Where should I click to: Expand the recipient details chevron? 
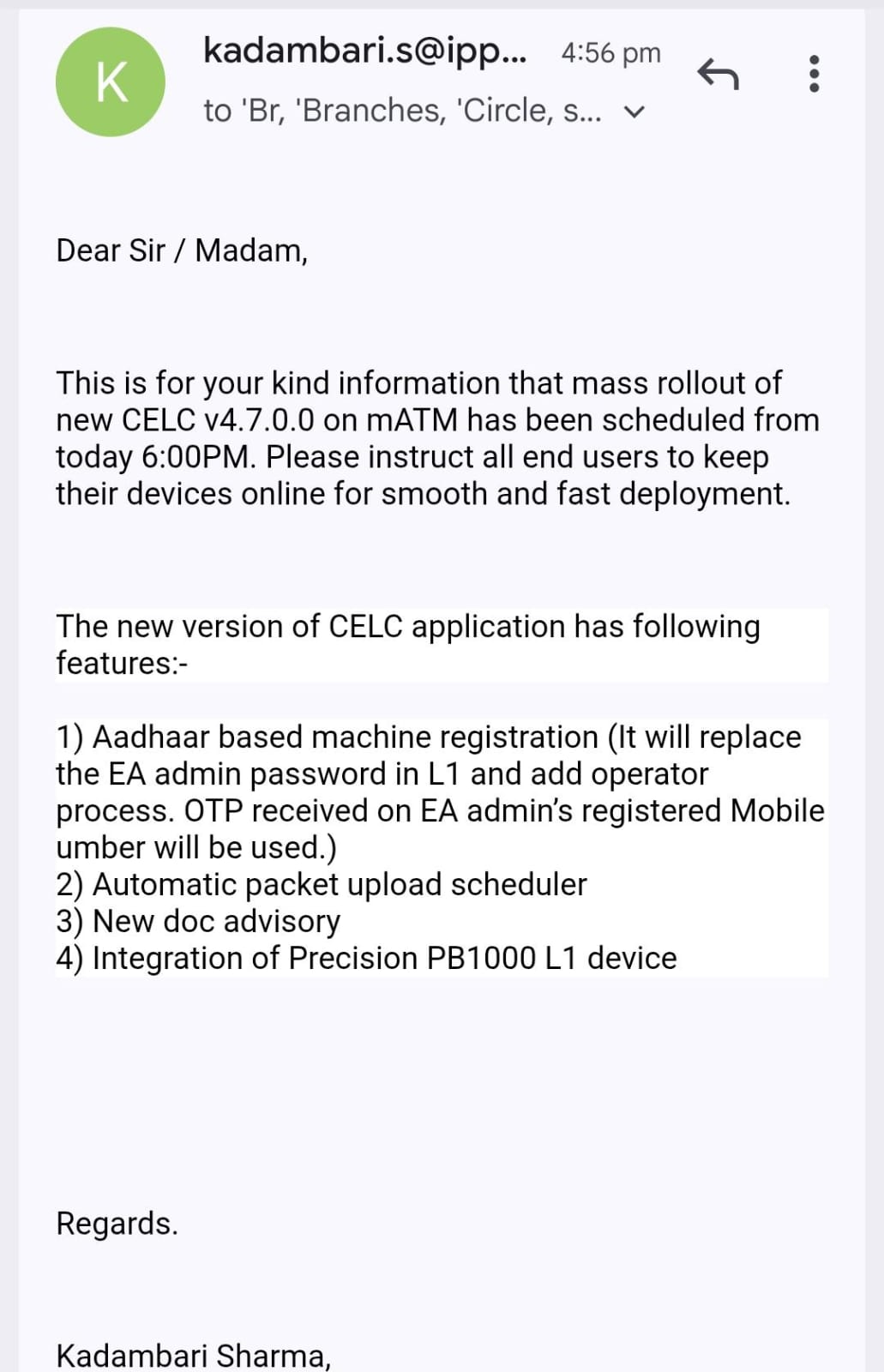(x=634, y=112)
